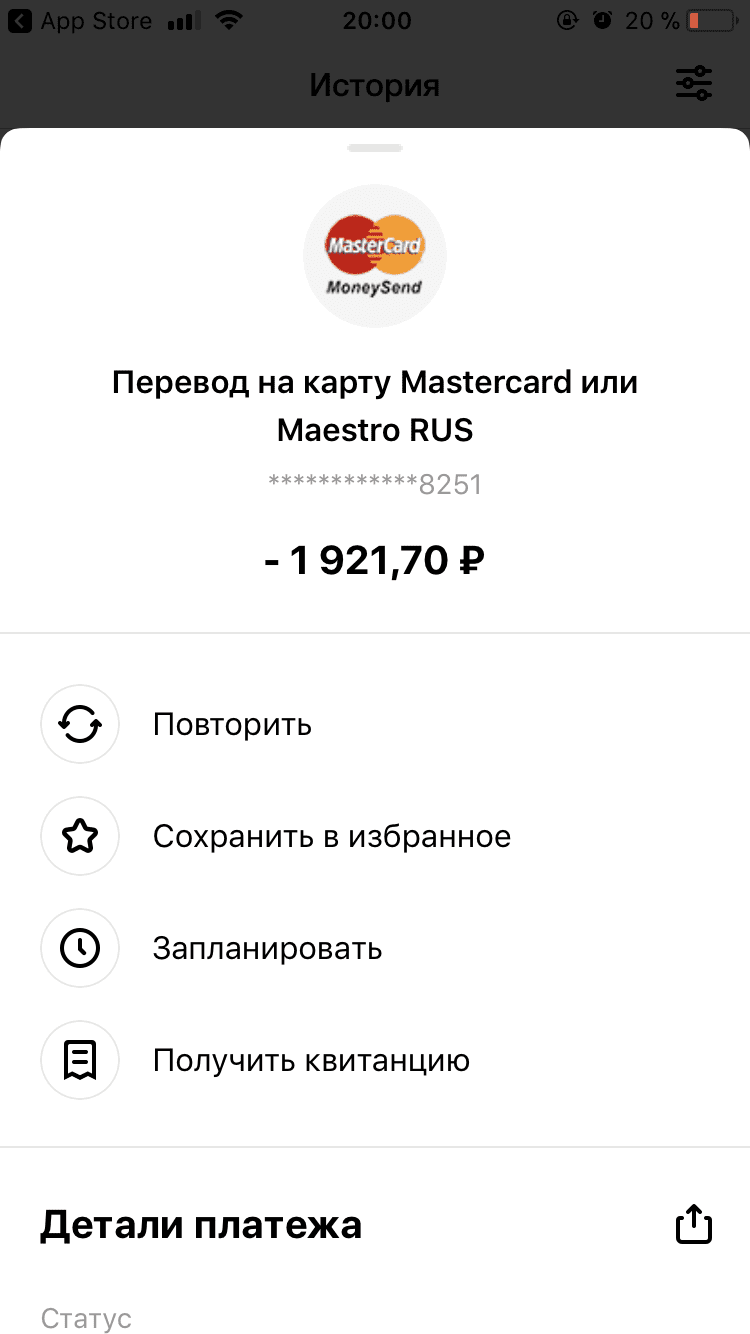
Task: Tap the sheet drag handle
Action: 375,148
